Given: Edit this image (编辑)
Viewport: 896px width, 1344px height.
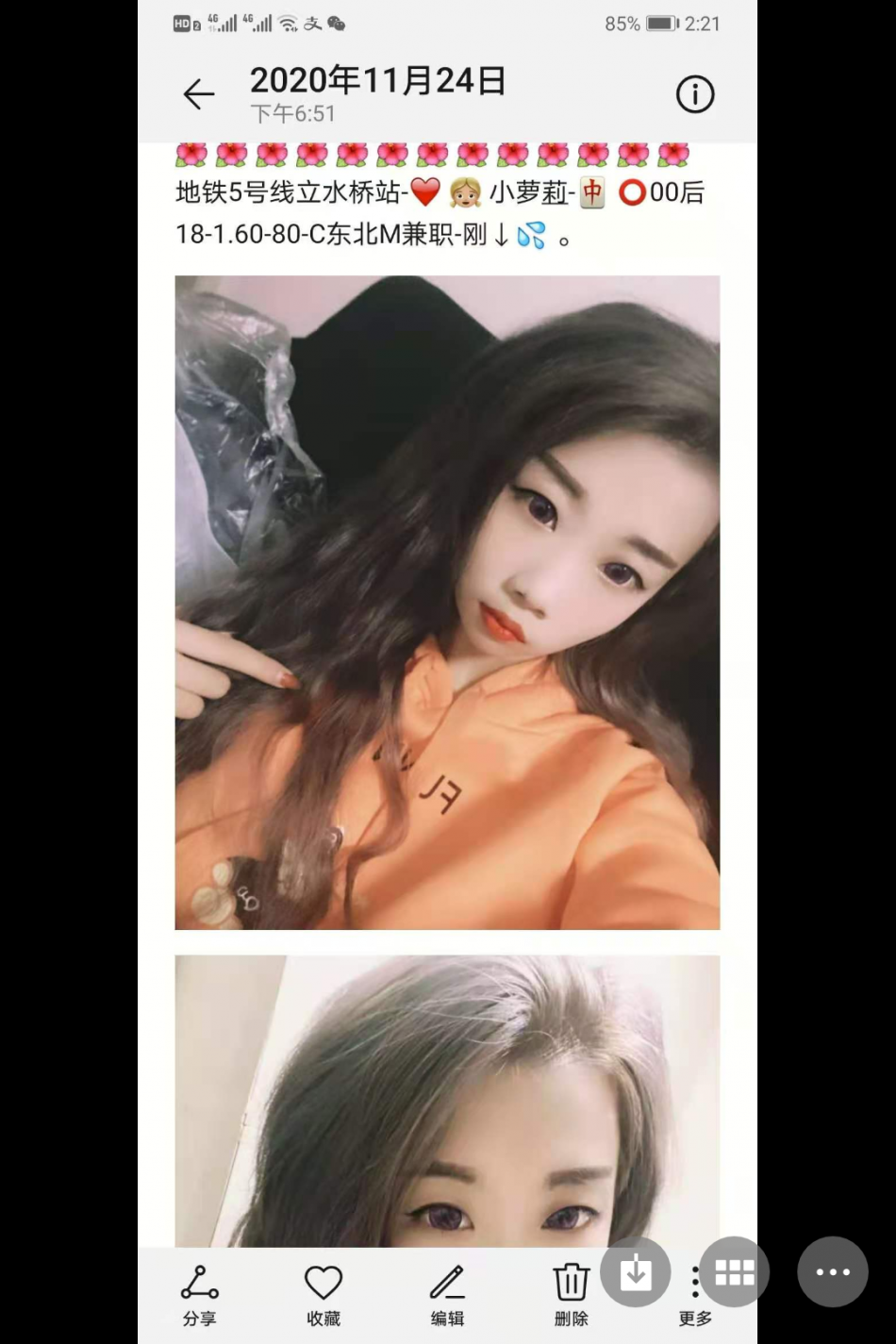Looking at the screenshot, I should (x=447, y=1295).
